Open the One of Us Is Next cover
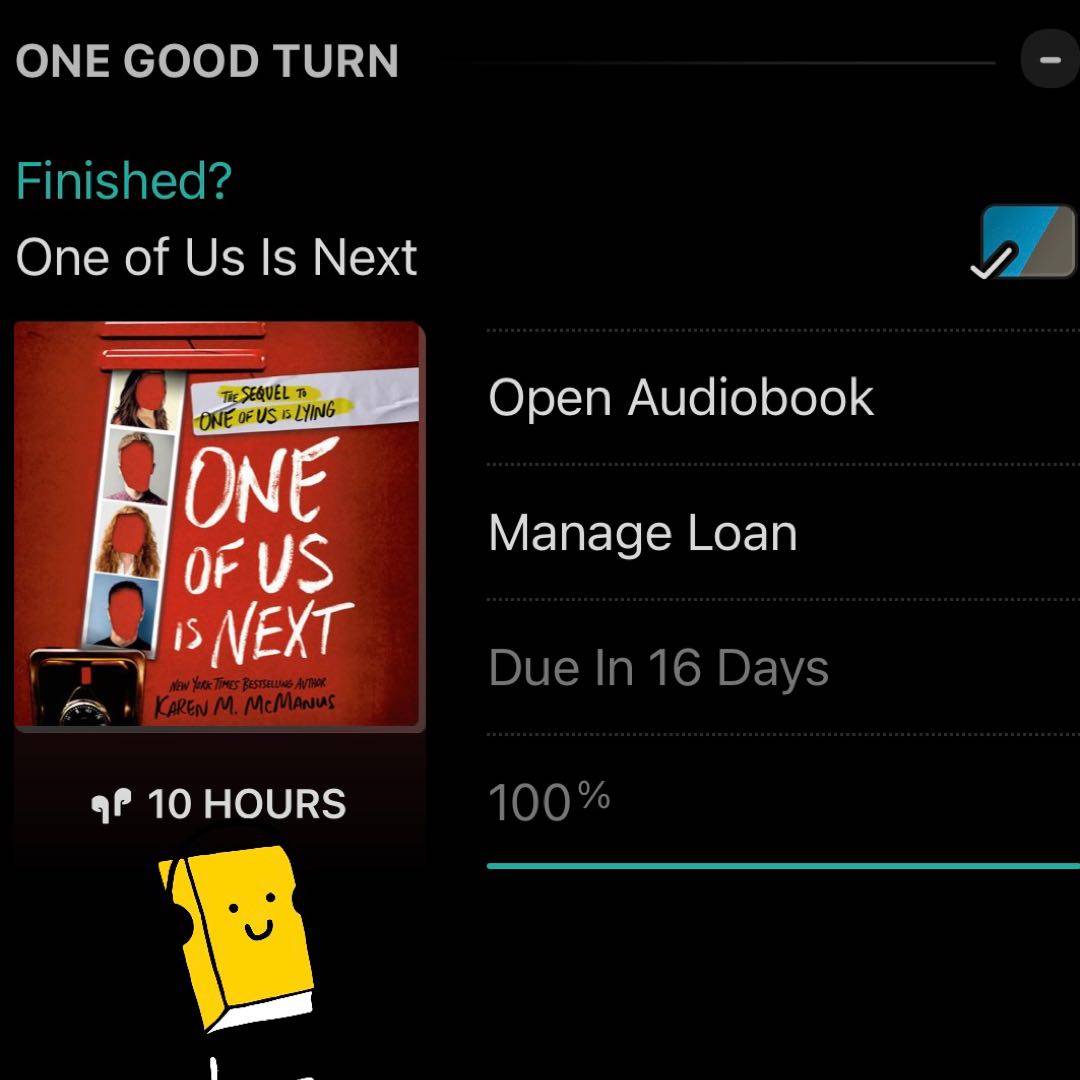 [x=219, y=525]
